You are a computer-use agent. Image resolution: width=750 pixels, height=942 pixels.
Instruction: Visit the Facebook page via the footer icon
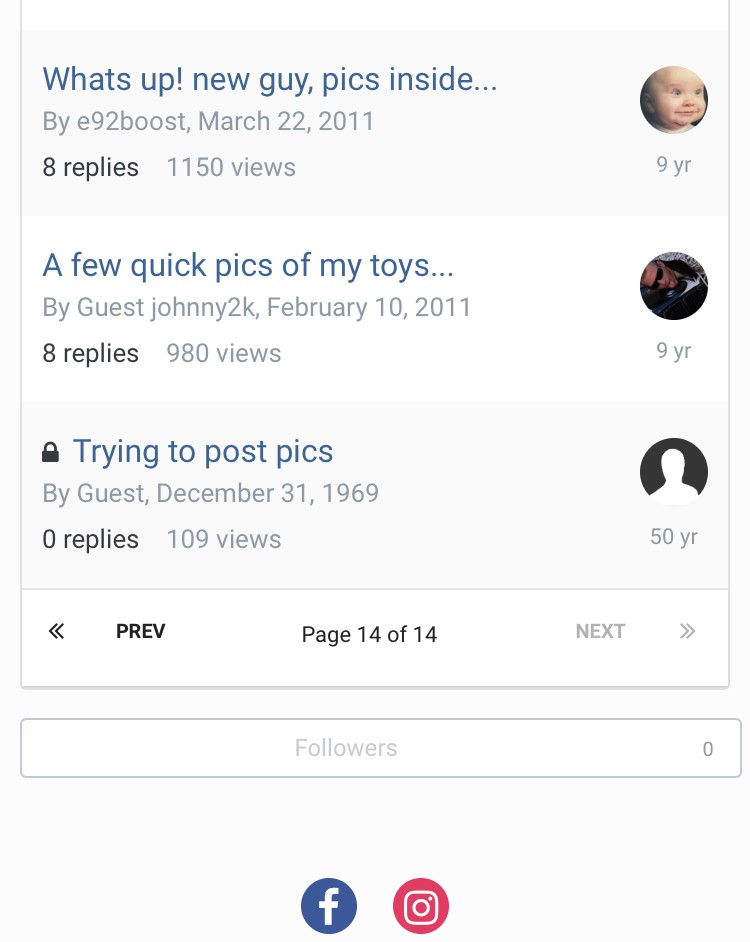pos(329,906)
